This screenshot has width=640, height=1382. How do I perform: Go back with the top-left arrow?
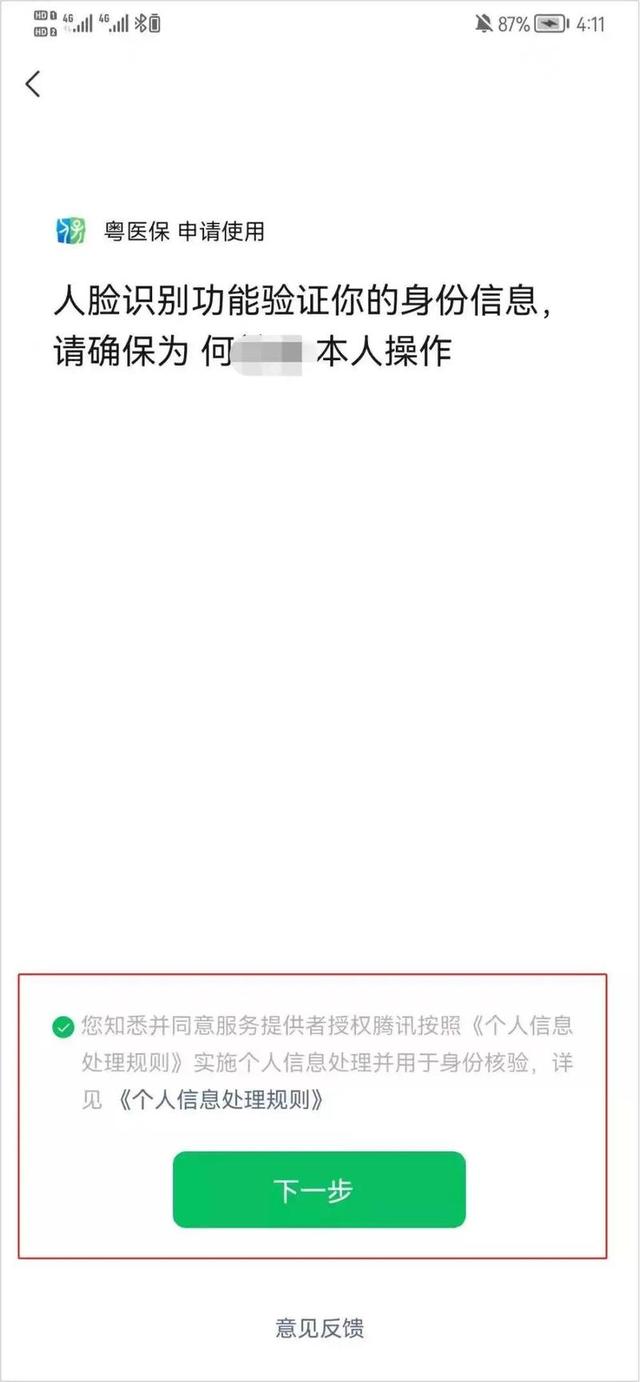point(33,84)
